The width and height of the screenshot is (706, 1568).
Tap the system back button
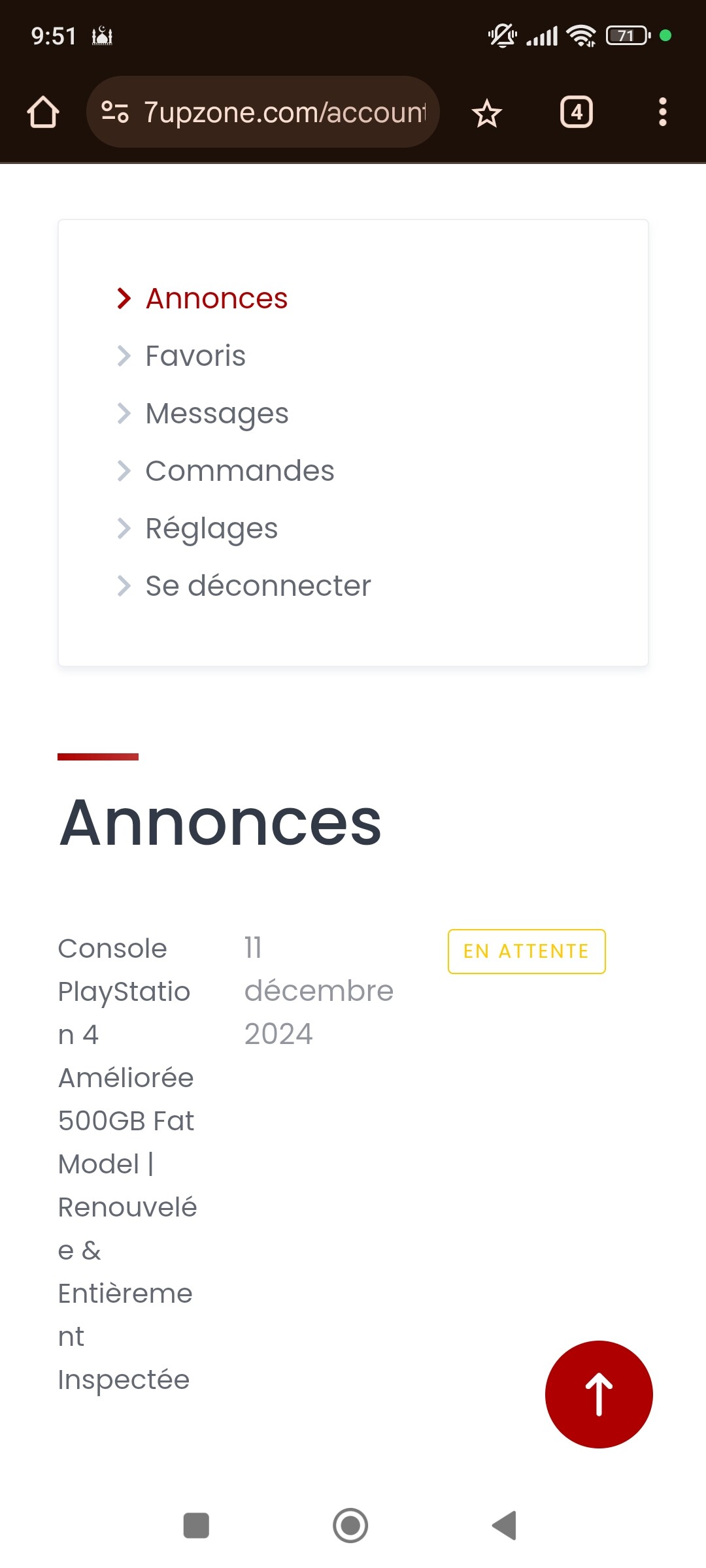point(505,1526)
